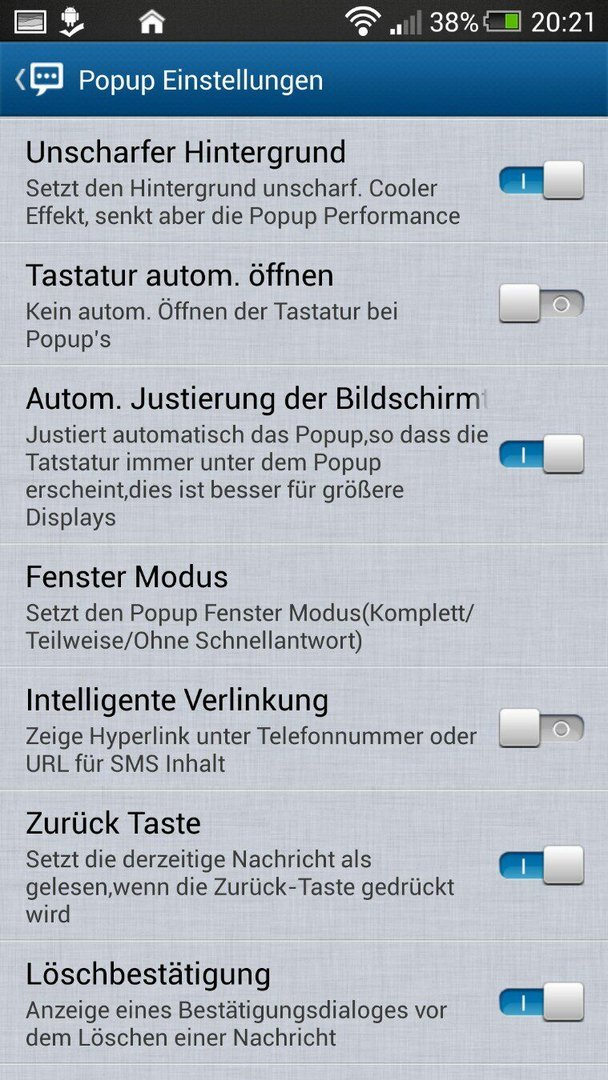The height and width of the screenshot is (1080, 608).
Task: Go back via the Popup Einstellungen header icon
Action: [40, 80]
